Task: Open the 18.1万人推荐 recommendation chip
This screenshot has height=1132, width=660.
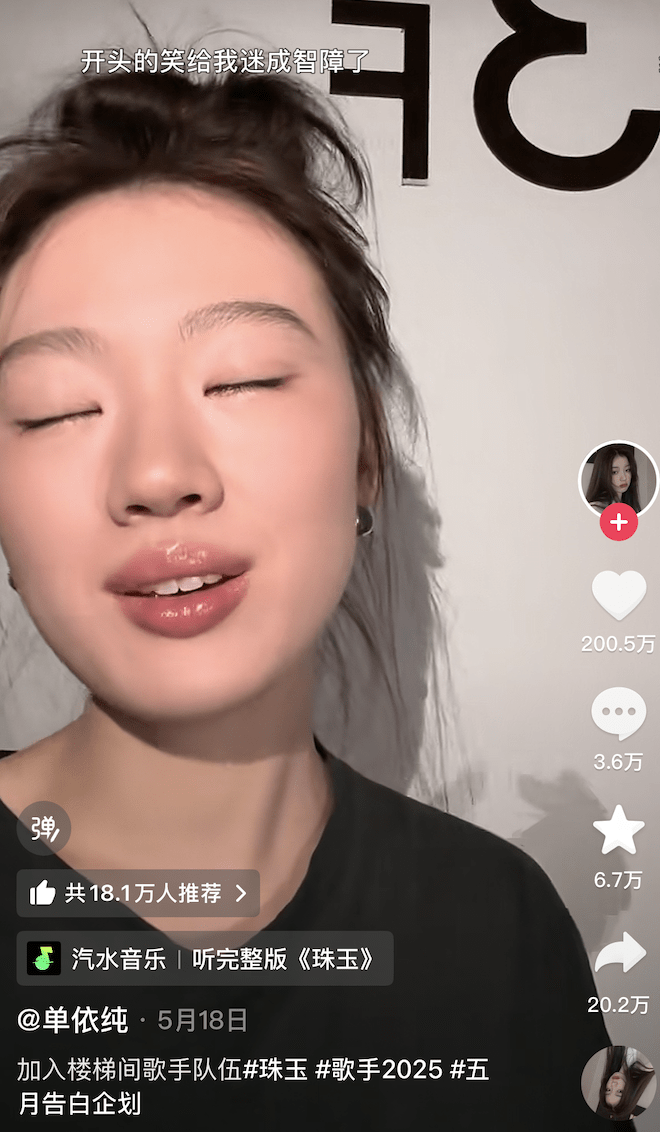Action: tap(138, 893)
